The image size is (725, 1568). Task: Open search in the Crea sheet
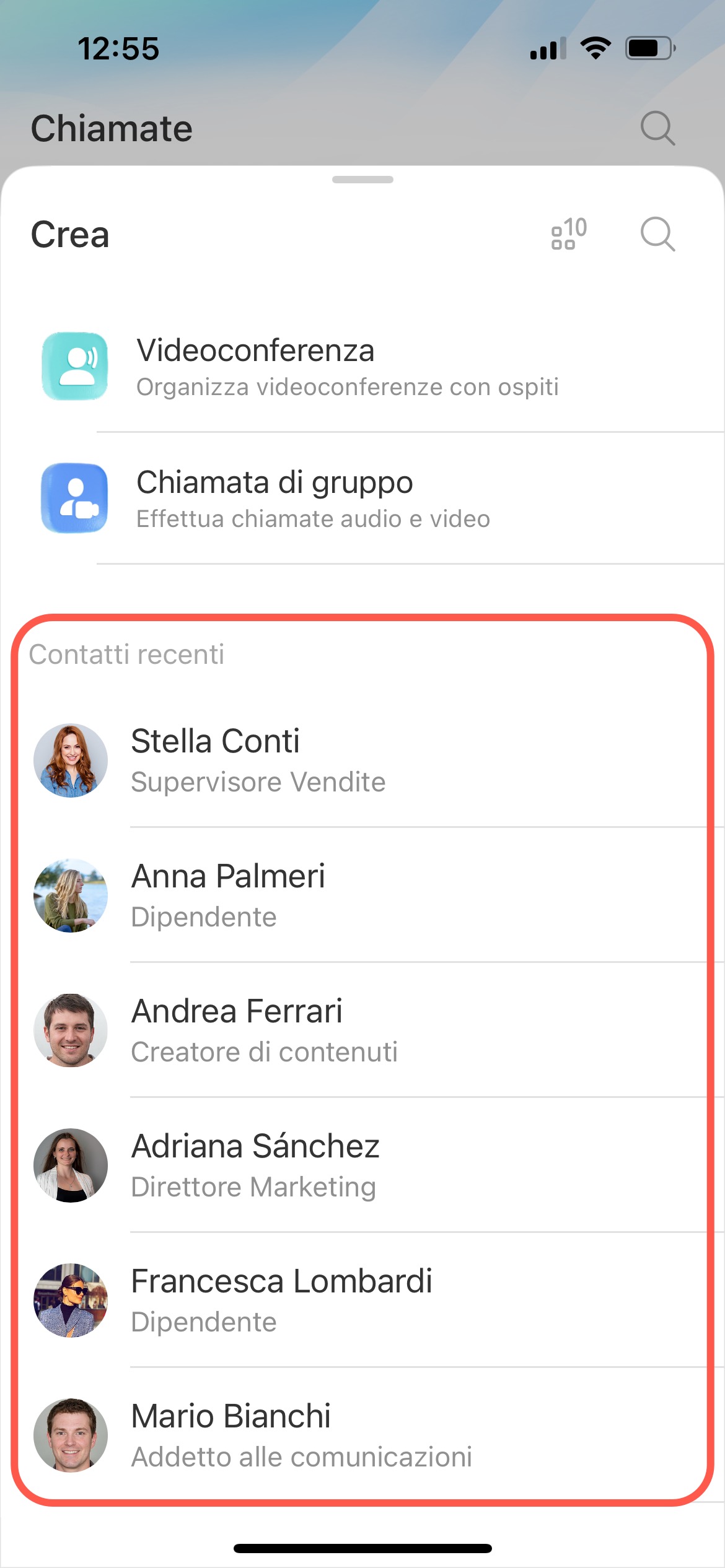tap(657, 234)
